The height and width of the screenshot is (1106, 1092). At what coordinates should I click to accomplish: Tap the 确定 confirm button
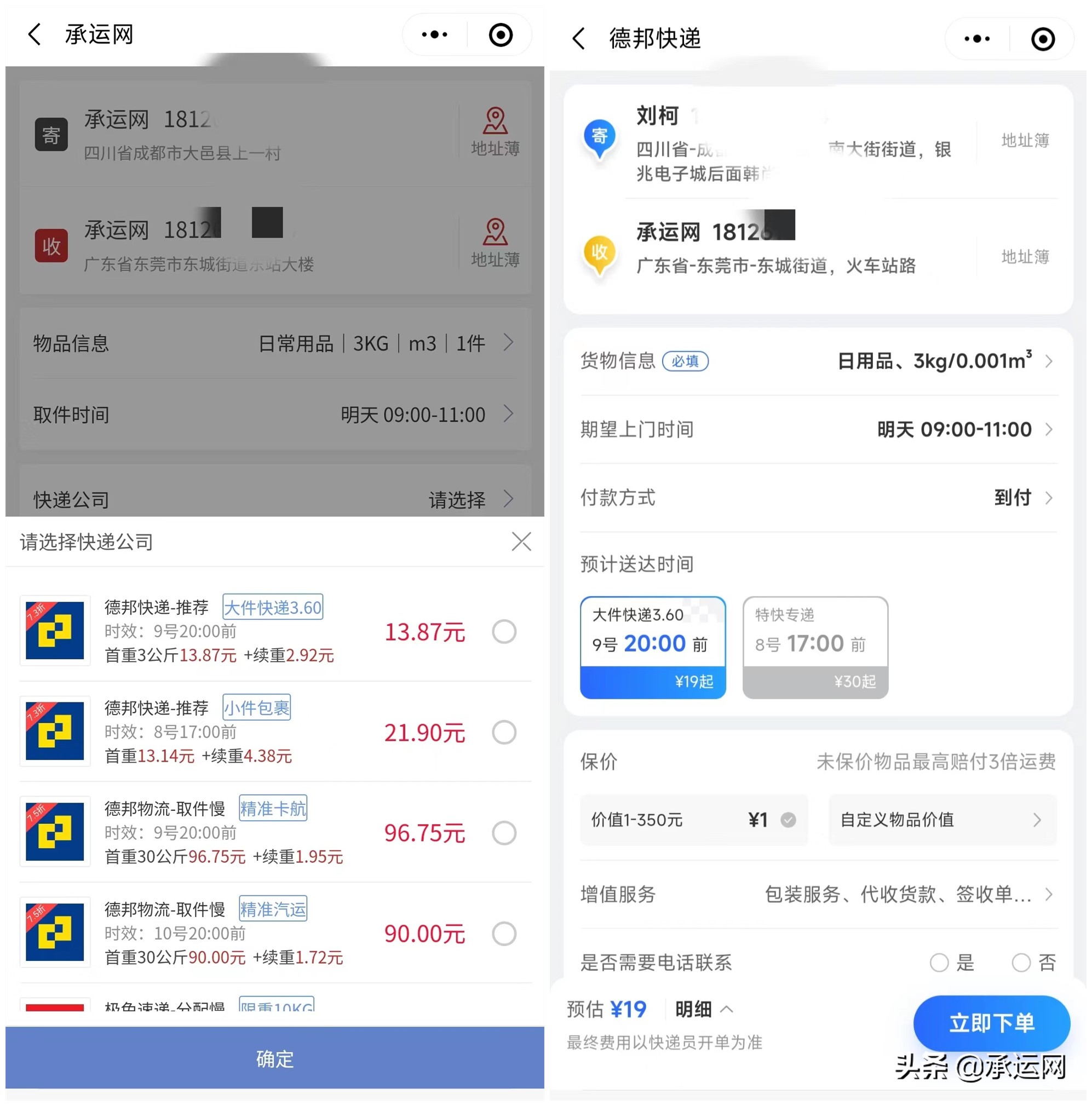[274, 1058]
